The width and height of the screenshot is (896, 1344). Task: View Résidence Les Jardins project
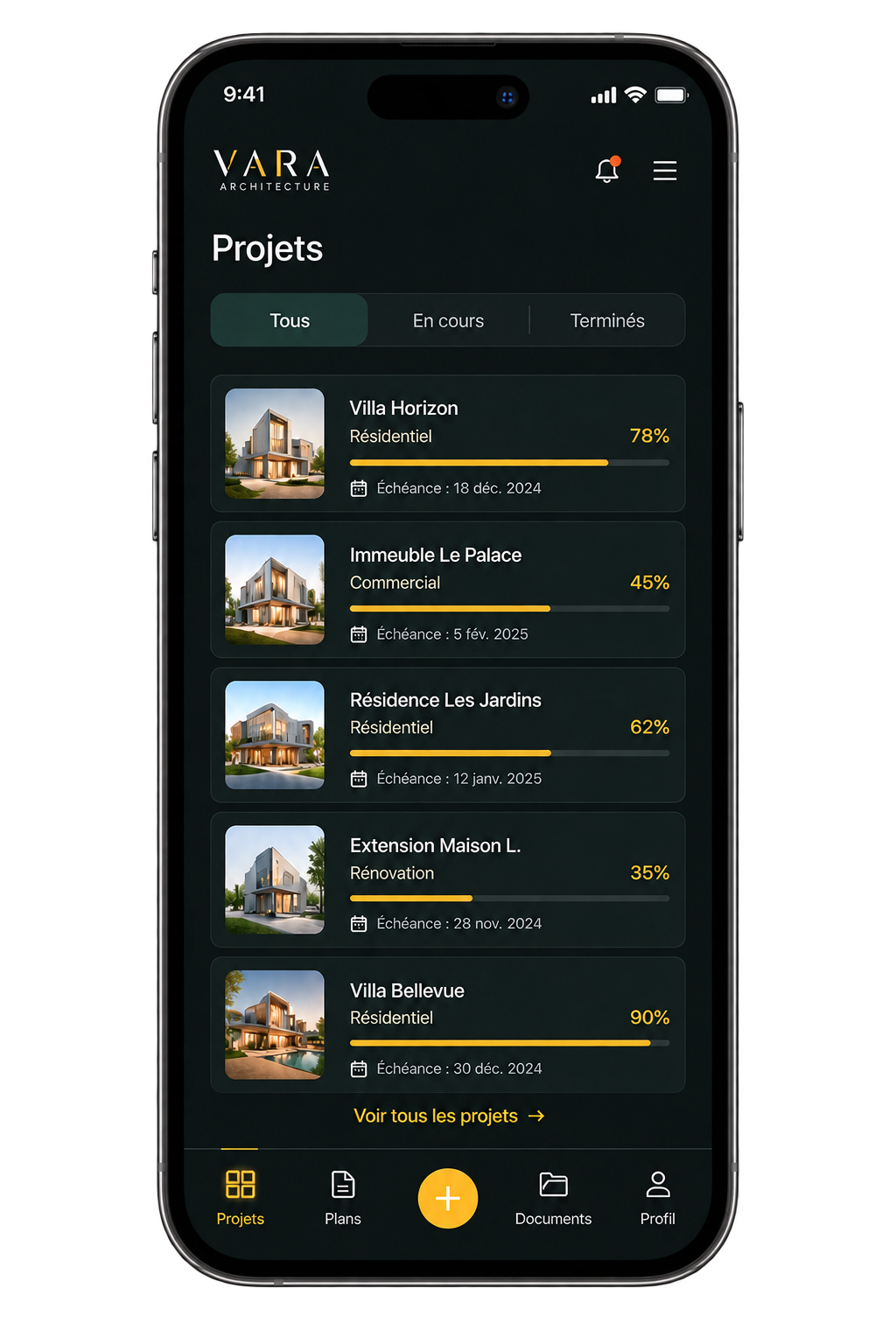[x=448, y=735]
